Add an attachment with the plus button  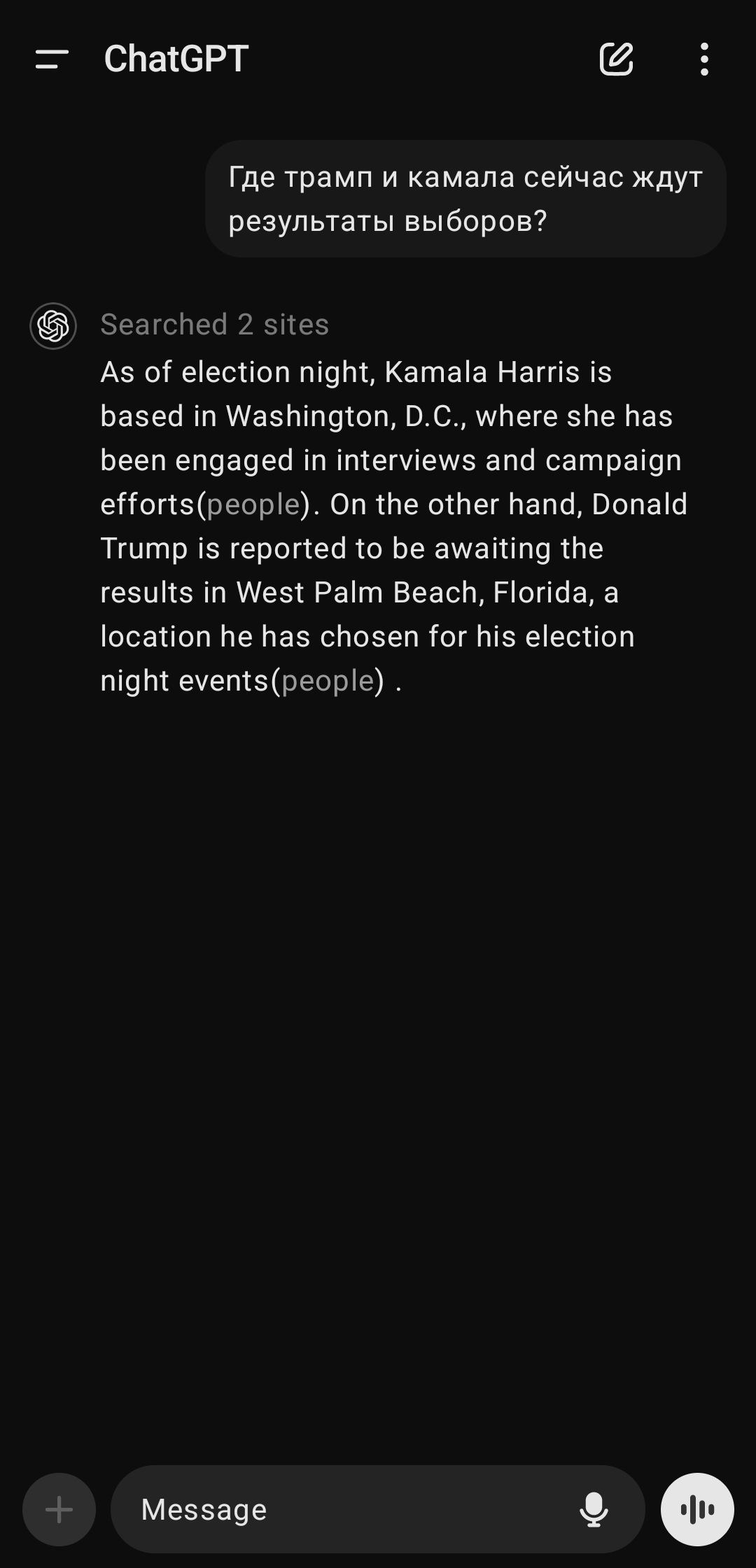(59, 1509)
